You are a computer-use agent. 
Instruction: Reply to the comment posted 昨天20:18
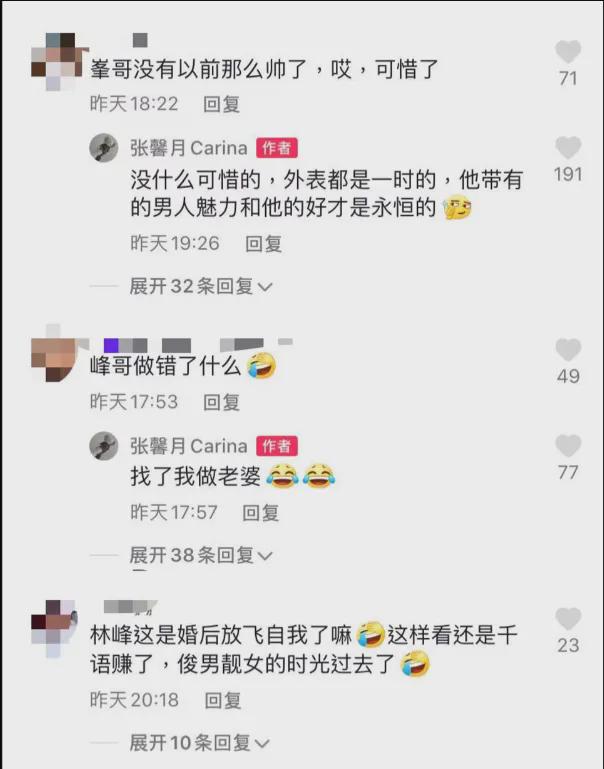[222, 700]
